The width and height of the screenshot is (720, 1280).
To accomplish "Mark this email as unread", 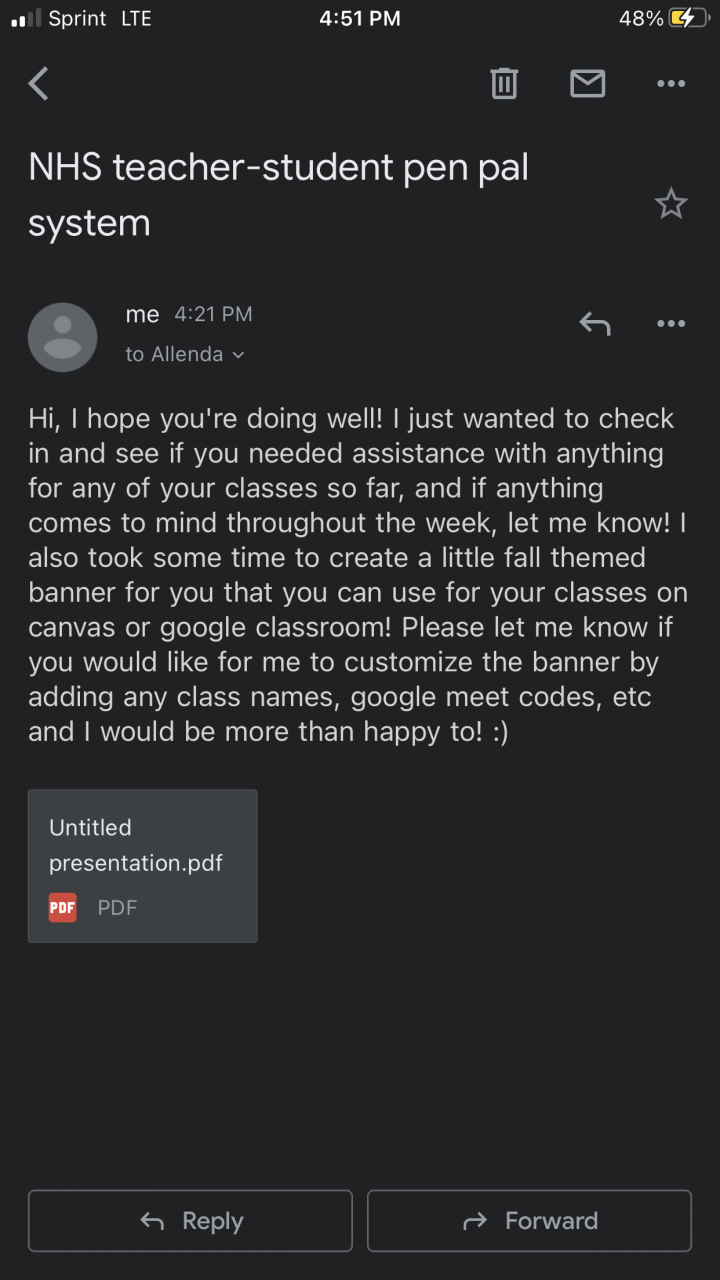I will coord(588,84).
